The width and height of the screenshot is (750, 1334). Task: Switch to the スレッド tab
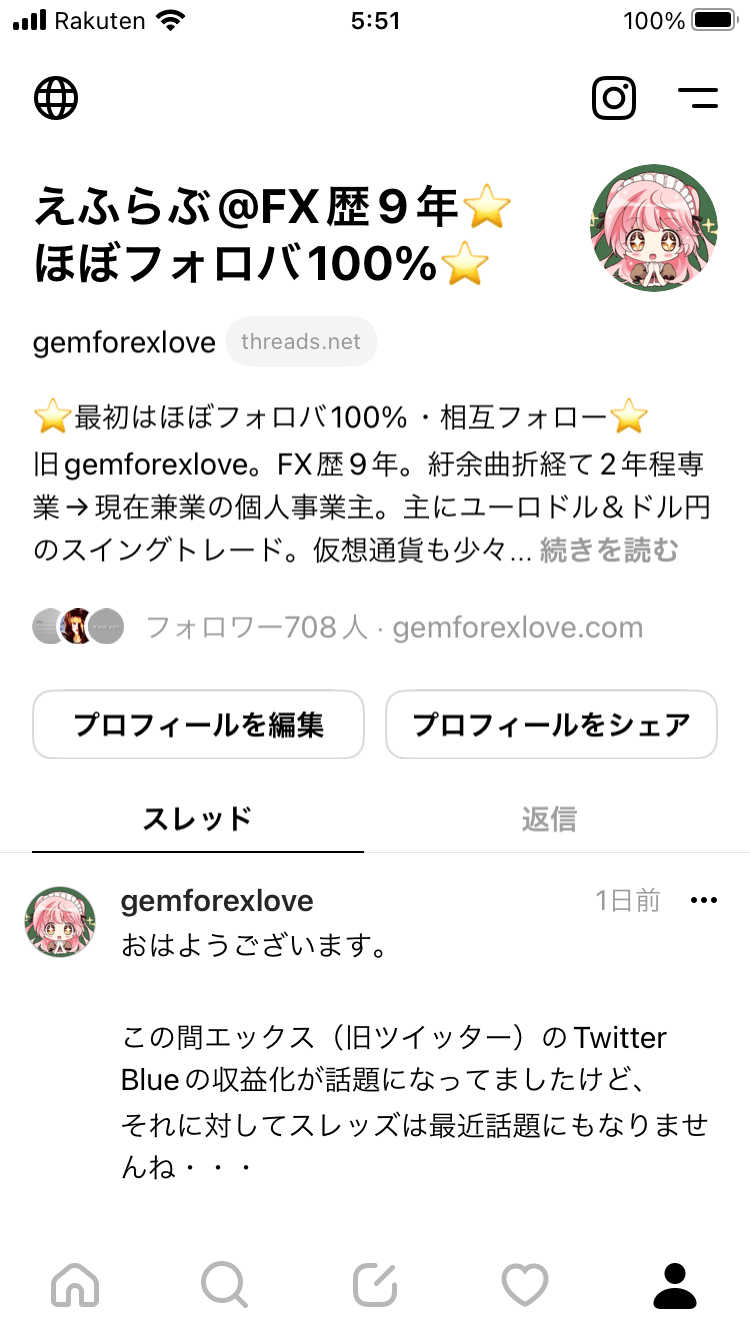198,819
